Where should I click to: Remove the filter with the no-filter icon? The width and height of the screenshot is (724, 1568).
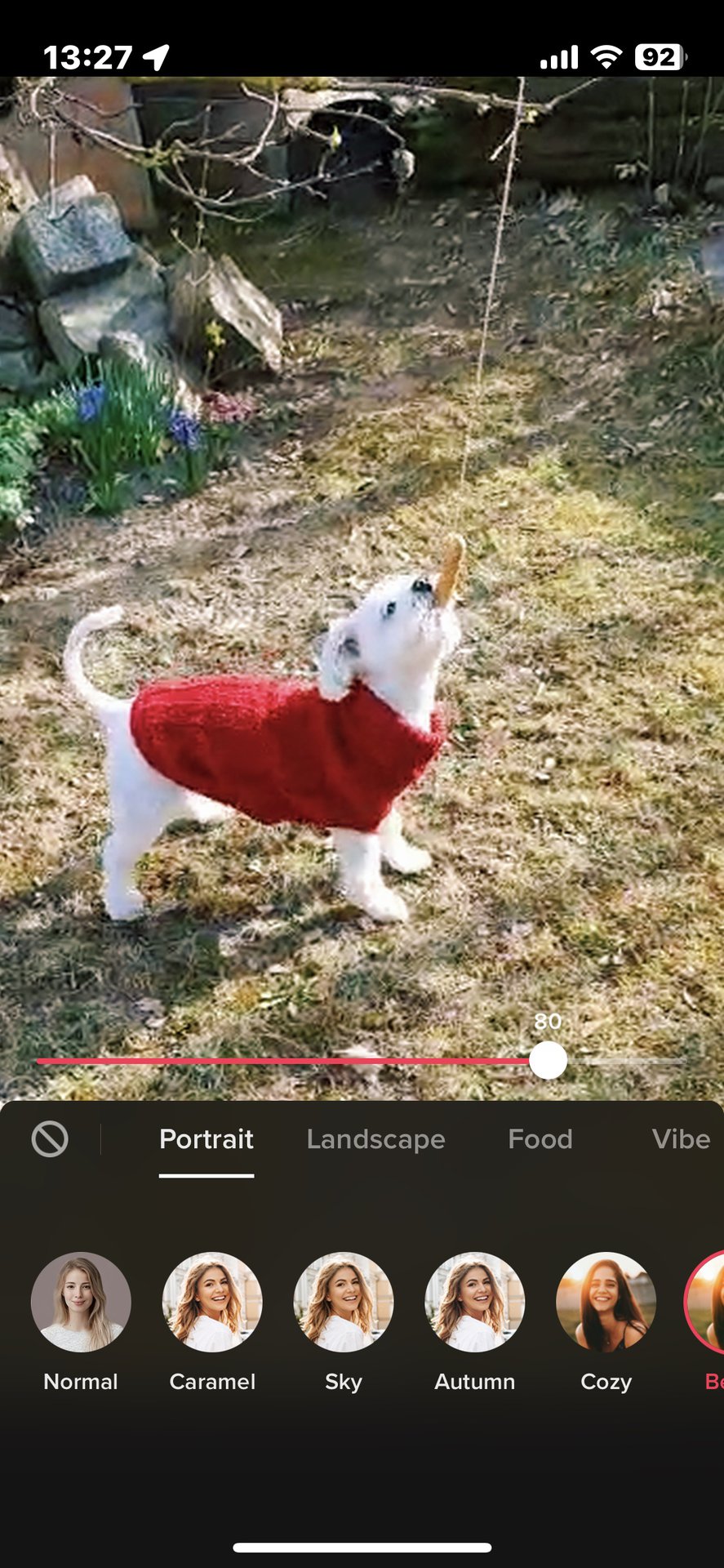tap(50, 1138)
